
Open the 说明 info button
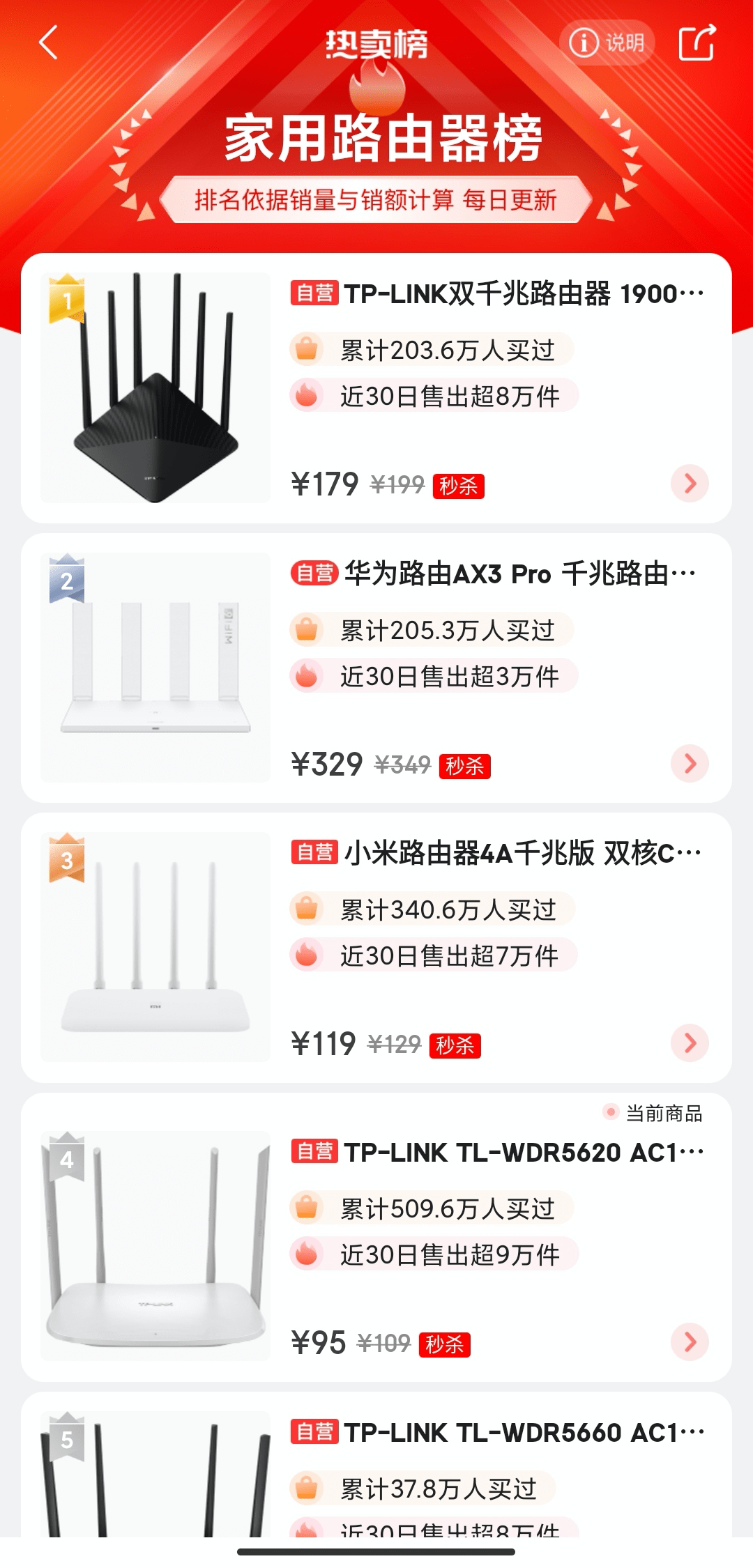(607, 43)
